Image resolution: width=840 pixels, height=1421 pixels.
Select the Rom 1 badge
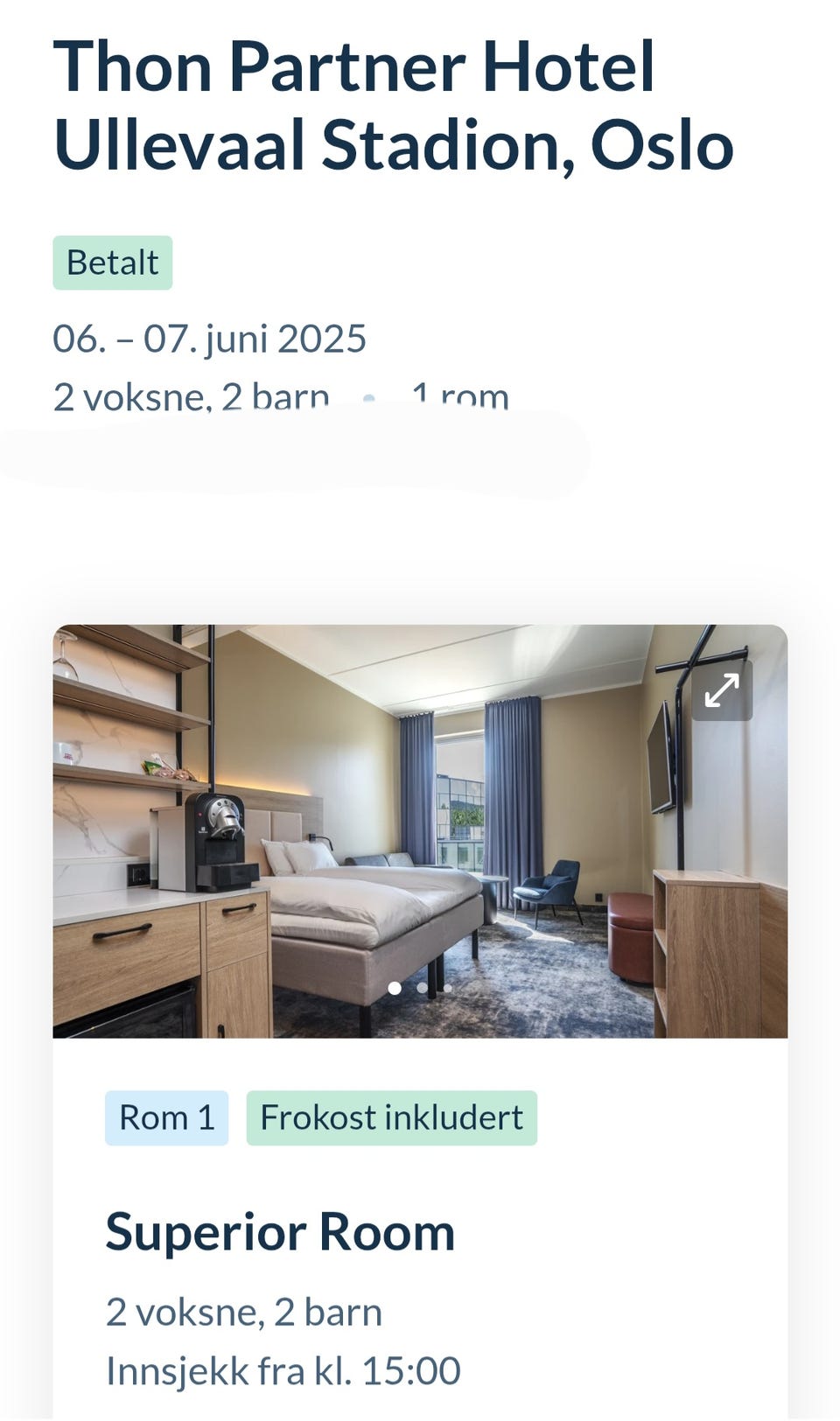click(x=166, y=1116)
